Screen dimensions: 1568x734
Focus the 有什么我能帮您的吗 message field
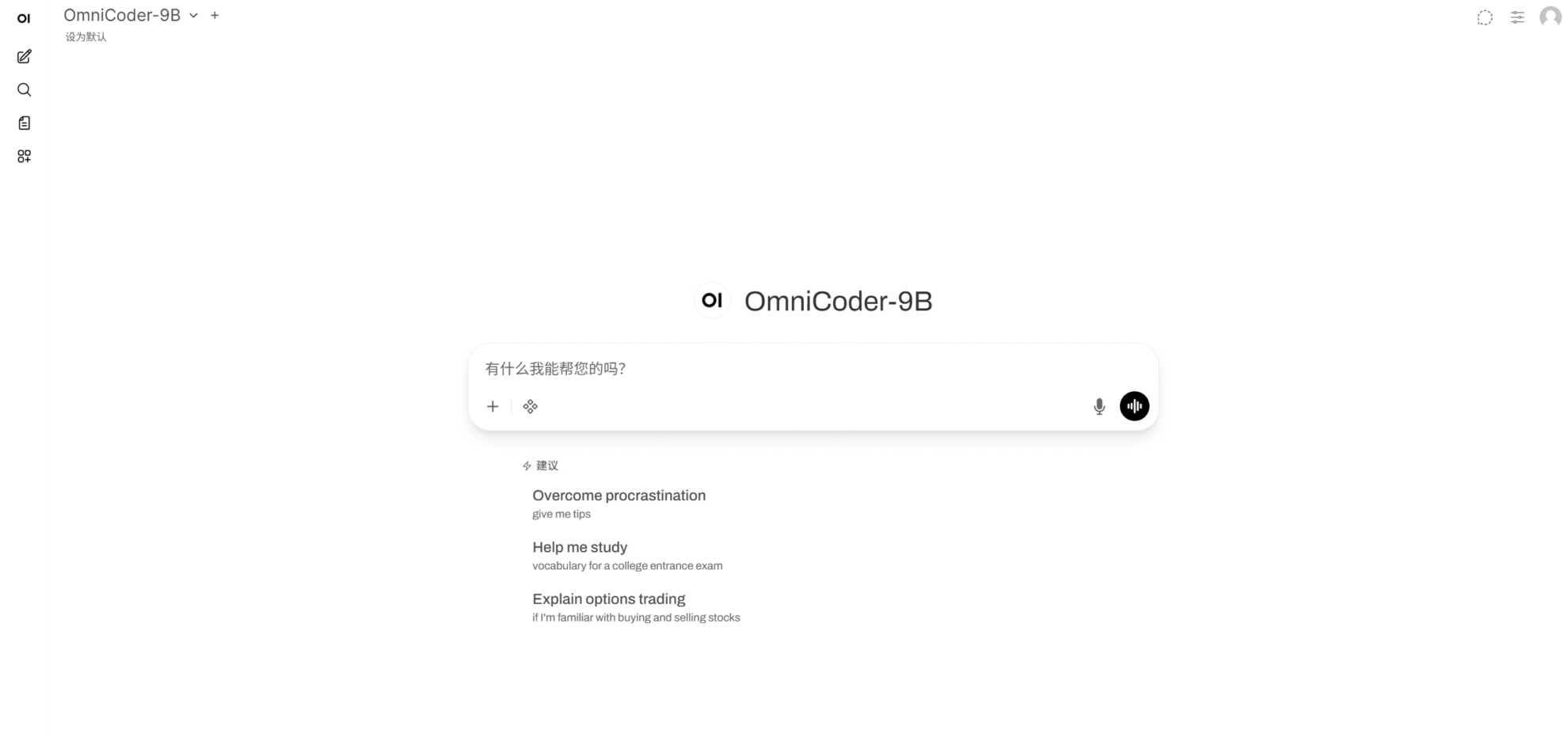point(792,368)
